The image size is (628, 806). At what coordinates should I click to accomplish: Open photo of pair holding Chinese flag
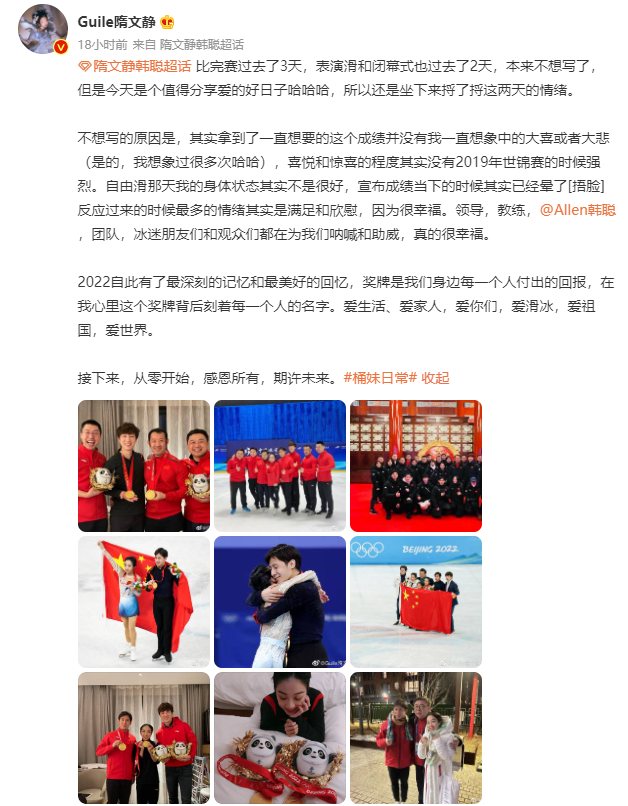144,602
